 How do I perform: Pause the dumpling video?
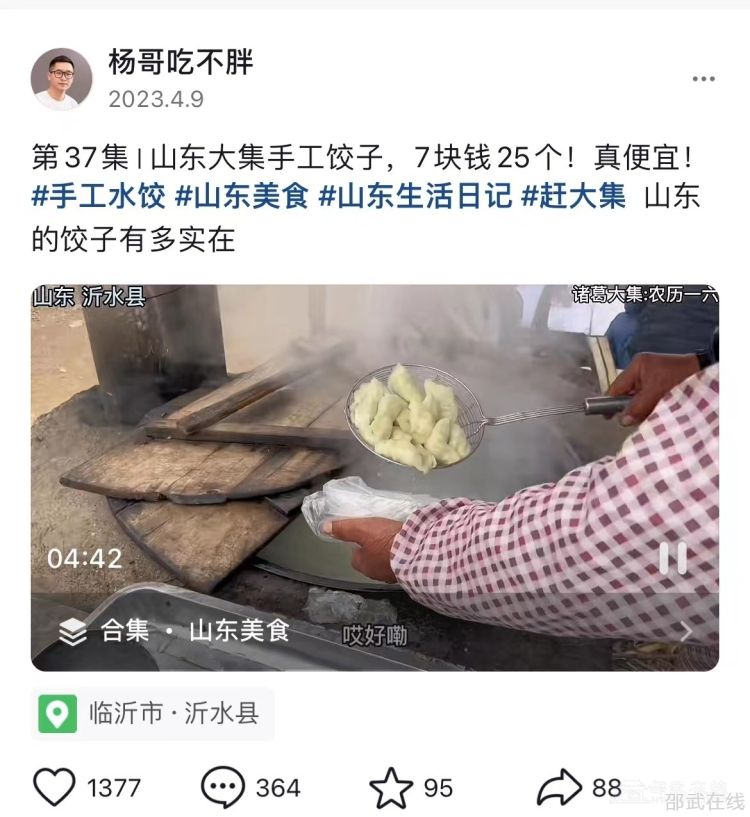672,558
